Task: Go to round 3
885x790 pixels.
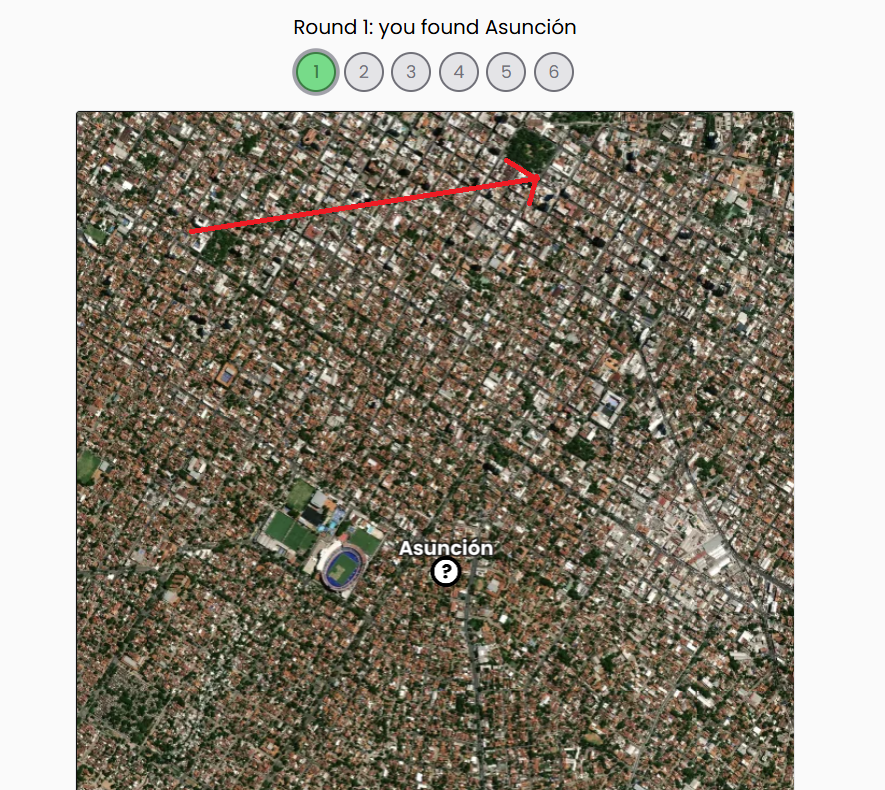Action: 411,72
